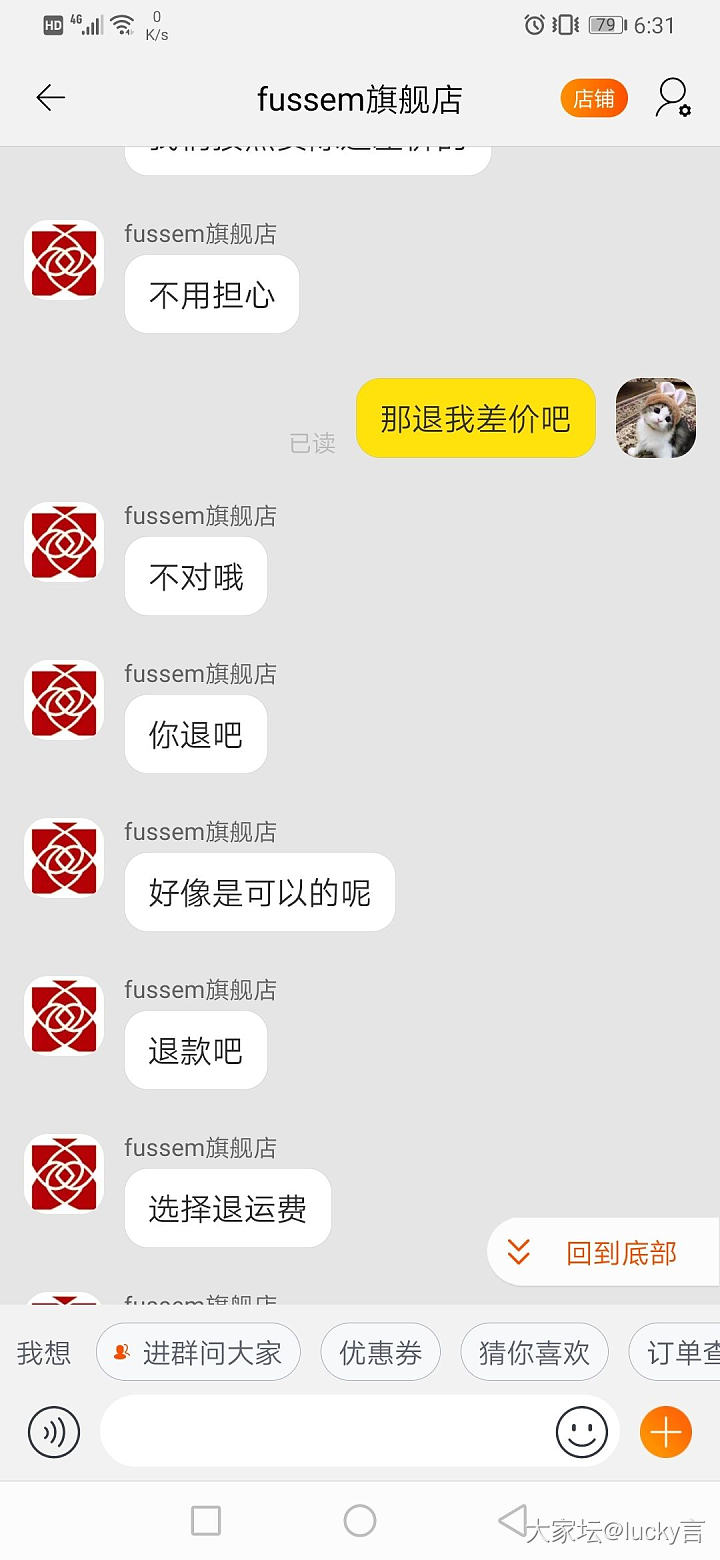Open the 店铺 store button

coord(594,98)
